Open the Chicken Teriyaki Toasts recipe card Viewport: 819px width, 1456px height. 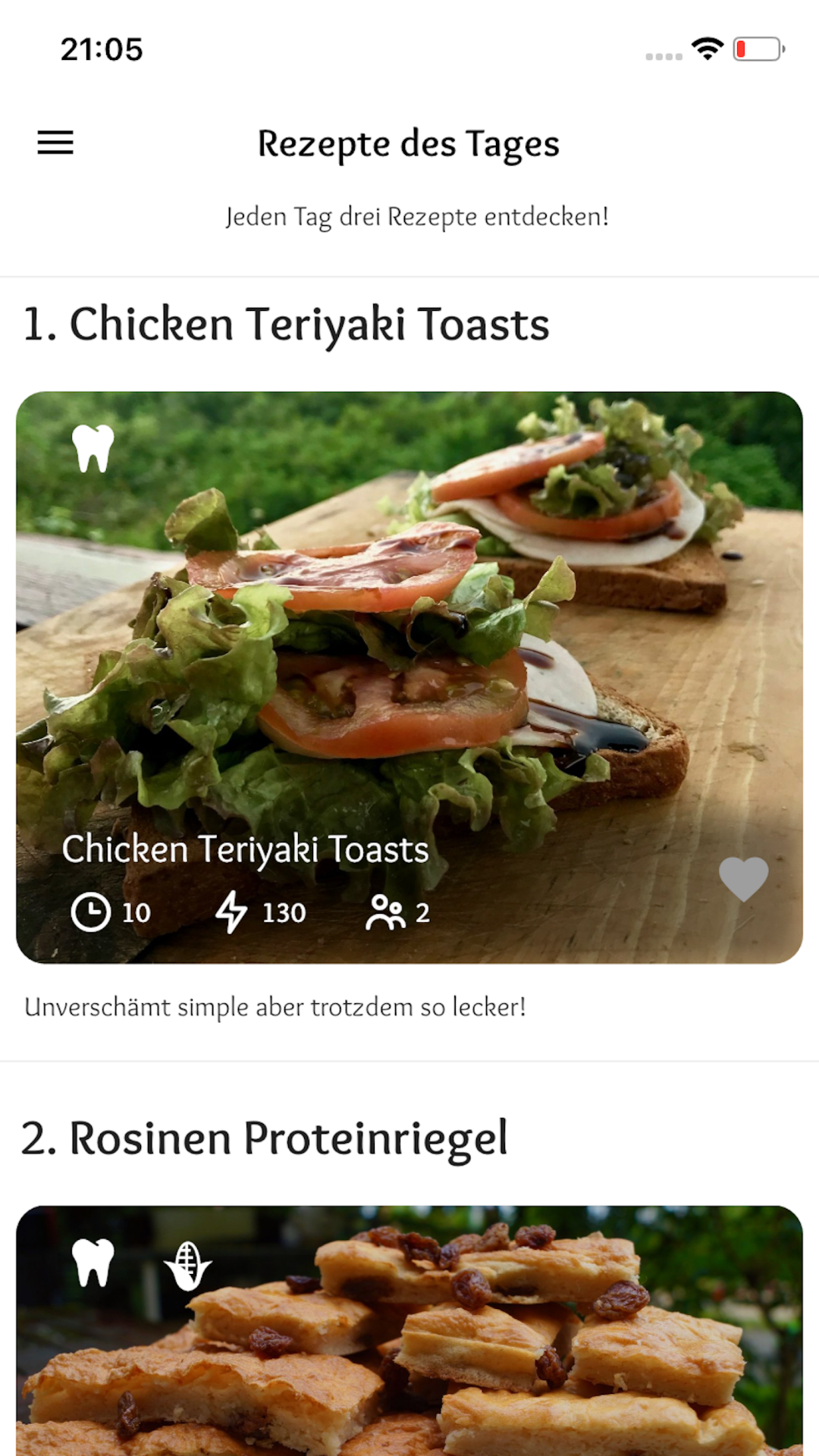click(409, 645)
